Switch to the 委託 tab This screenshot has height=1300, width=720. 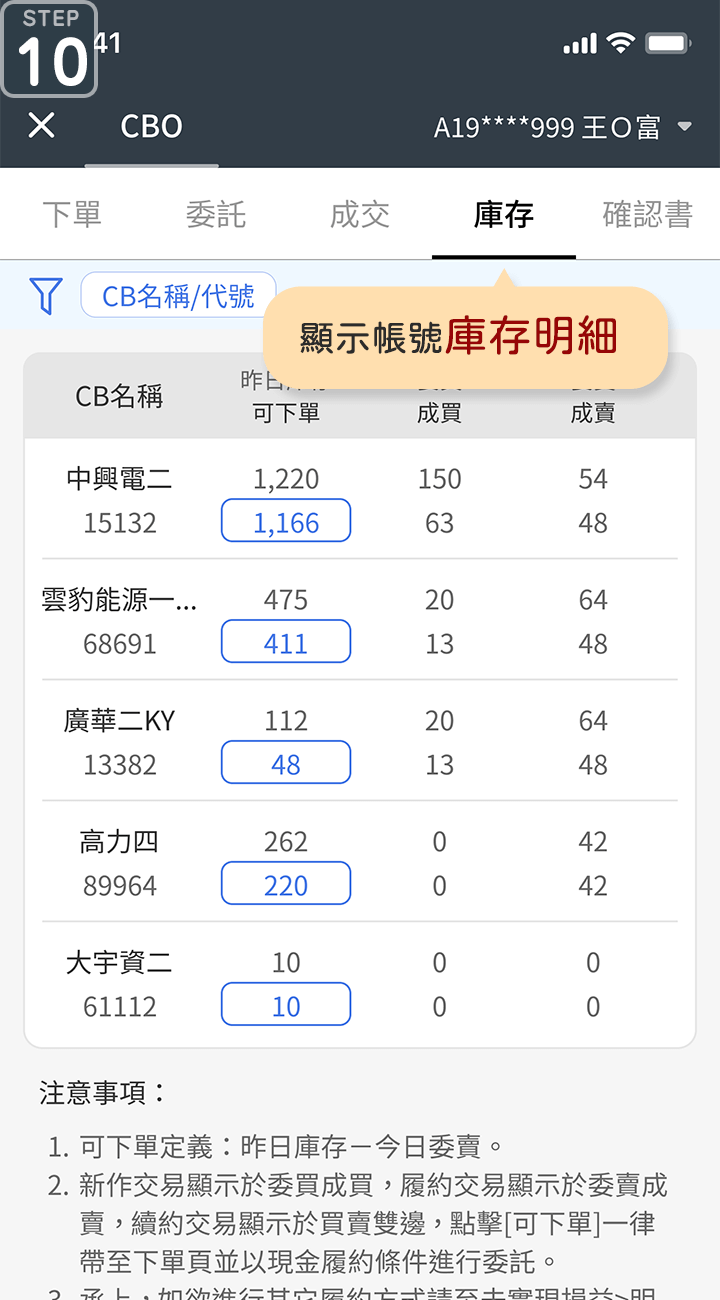coord(216,214)
